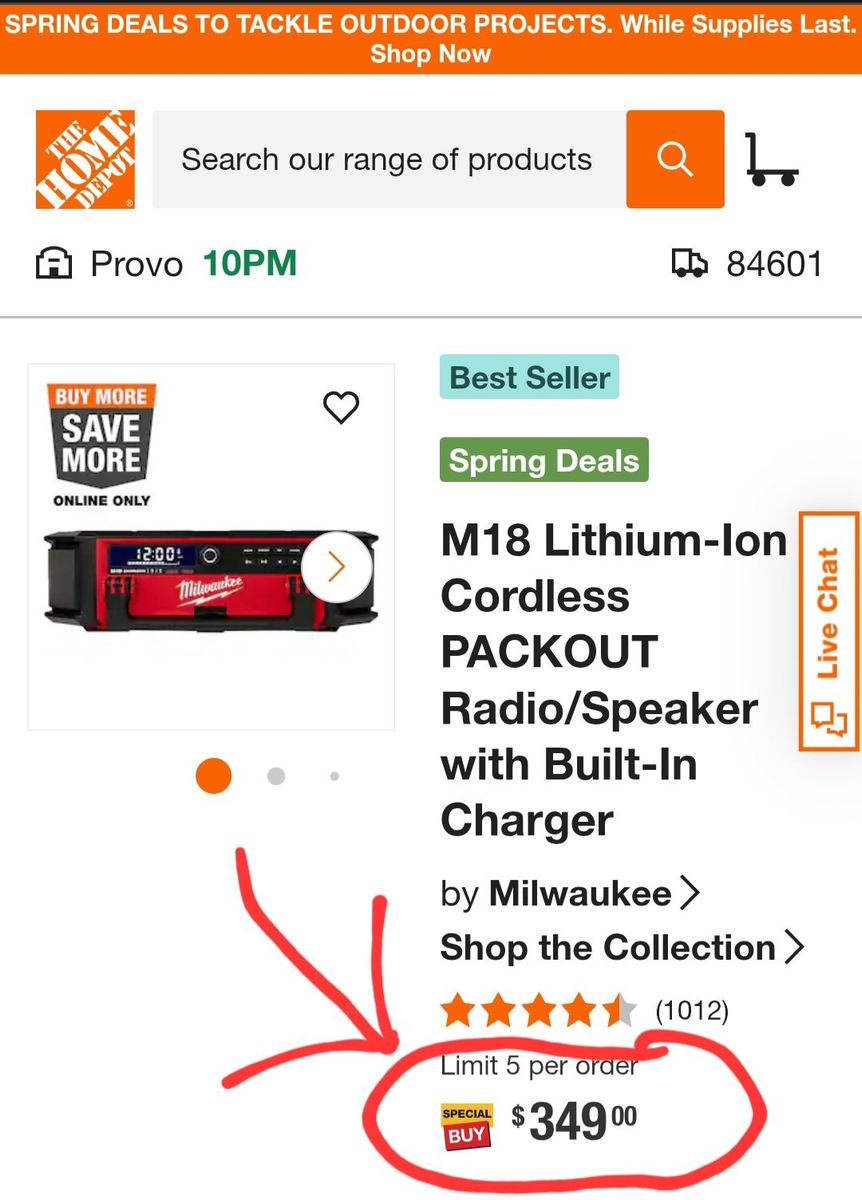Image resolution: width=862 pixels, height=1200 pixels.
Task: Open The Home Depot homepage logo
Action: (x=85, y=160)
